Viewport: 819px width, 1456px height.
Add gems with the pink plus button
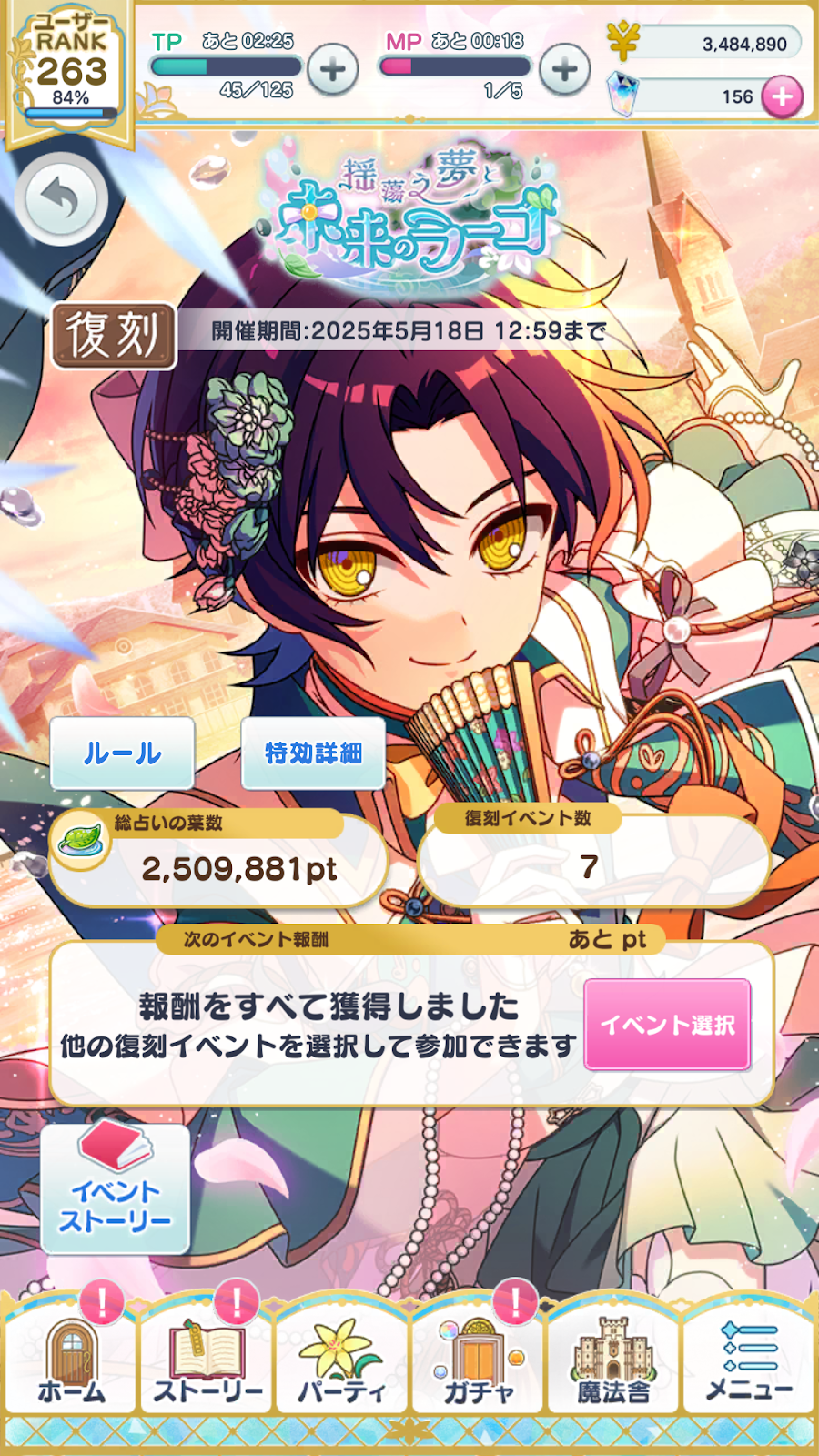(782, 96)
